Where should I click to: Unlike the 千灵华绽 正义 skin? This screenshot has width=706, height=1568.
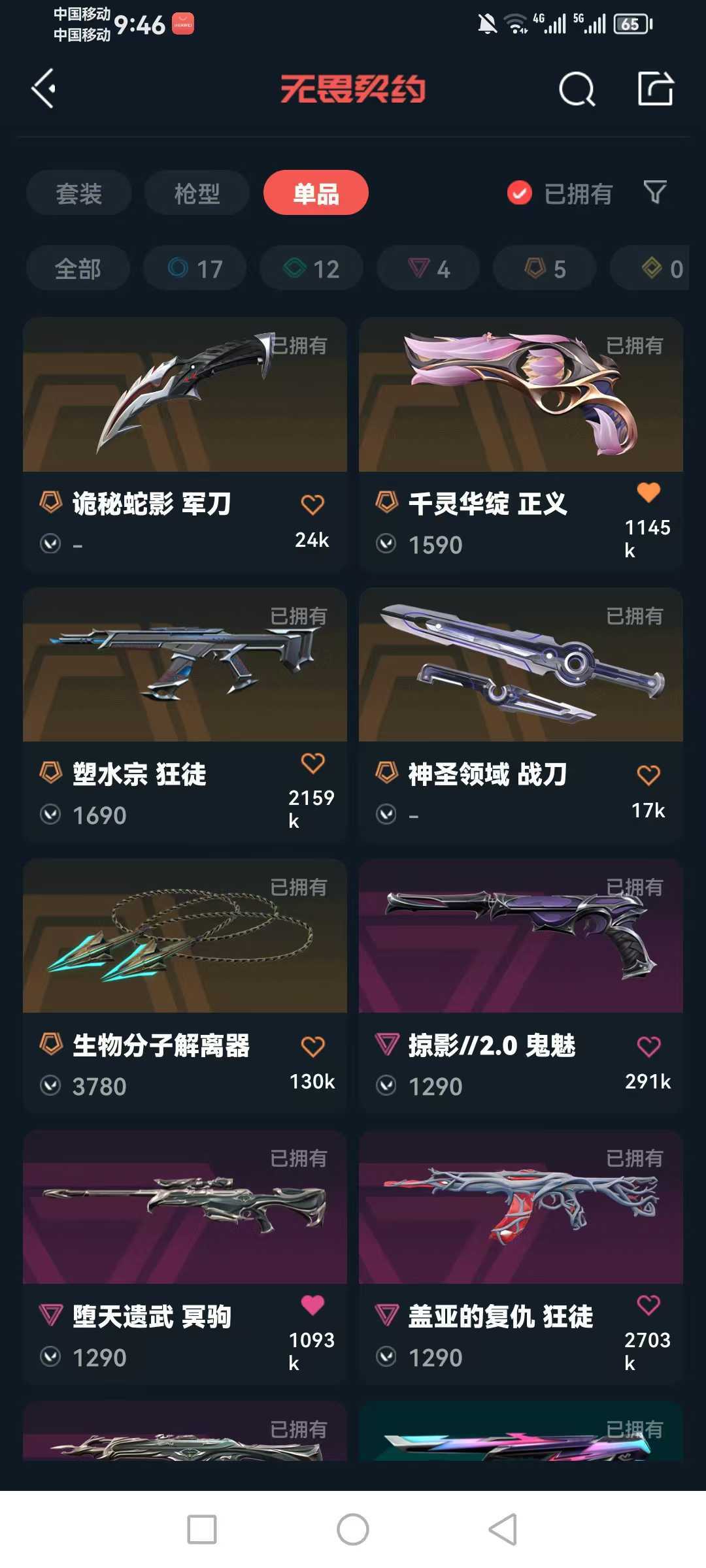pos(648,492)
